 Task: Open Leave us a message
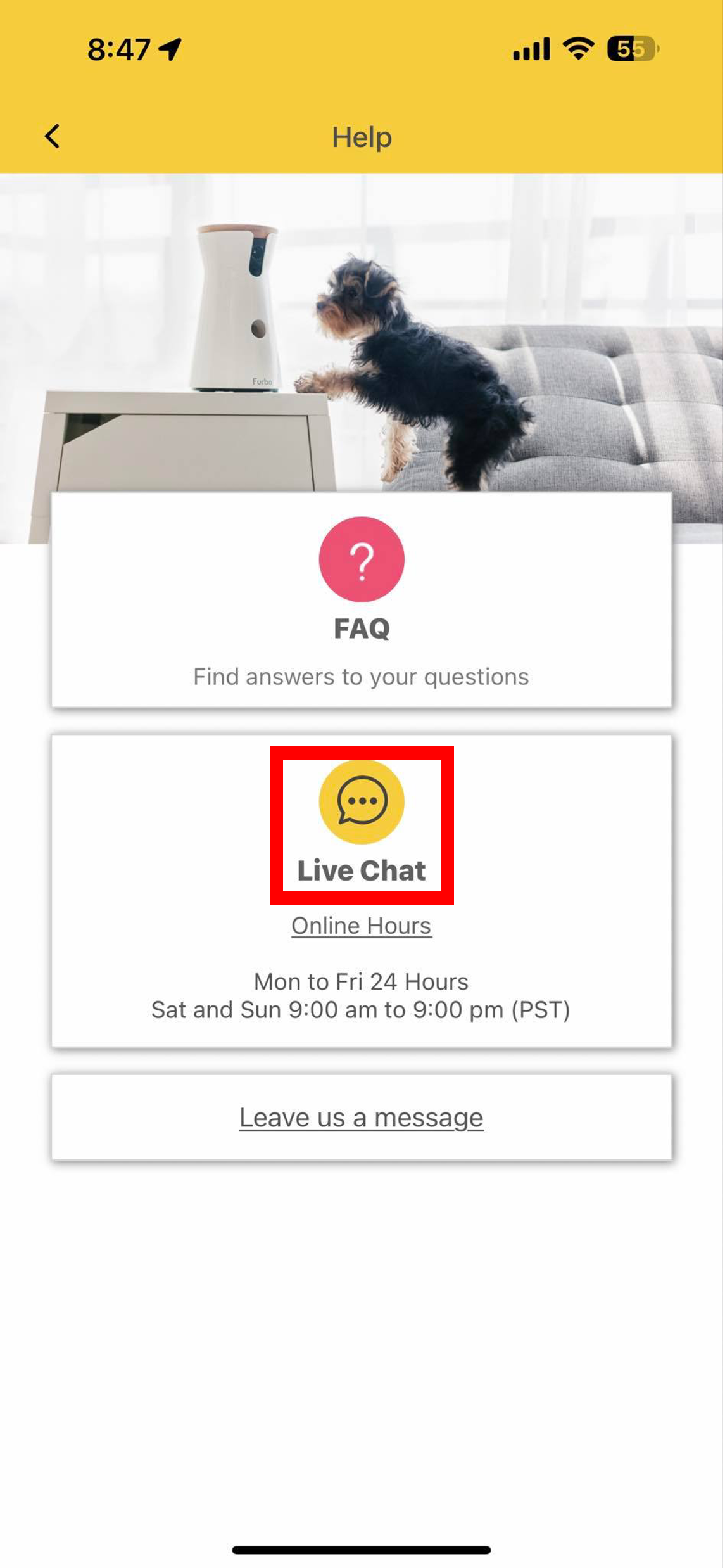tap(362, 1118)
